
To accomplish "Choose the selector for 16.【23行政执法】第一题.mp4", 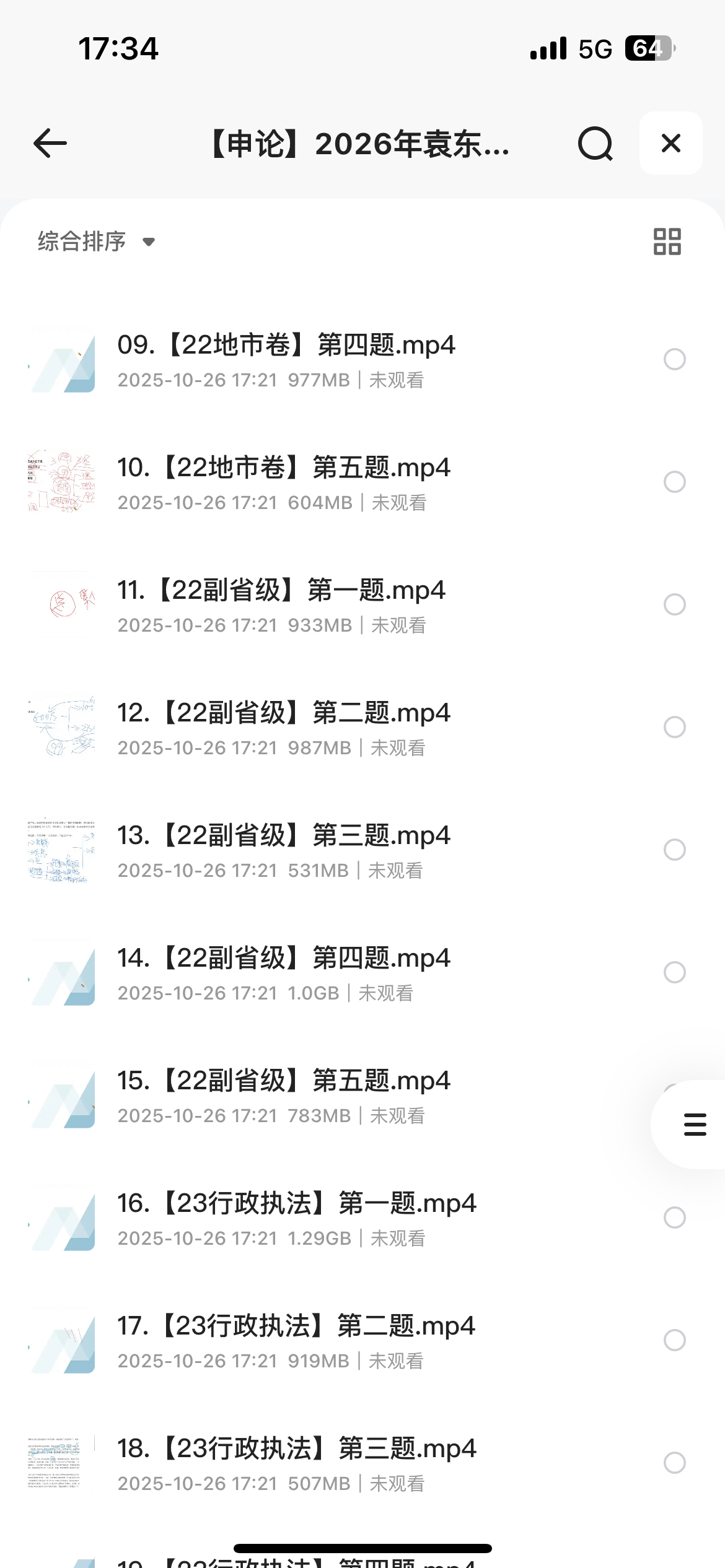I will point(674,1217).
